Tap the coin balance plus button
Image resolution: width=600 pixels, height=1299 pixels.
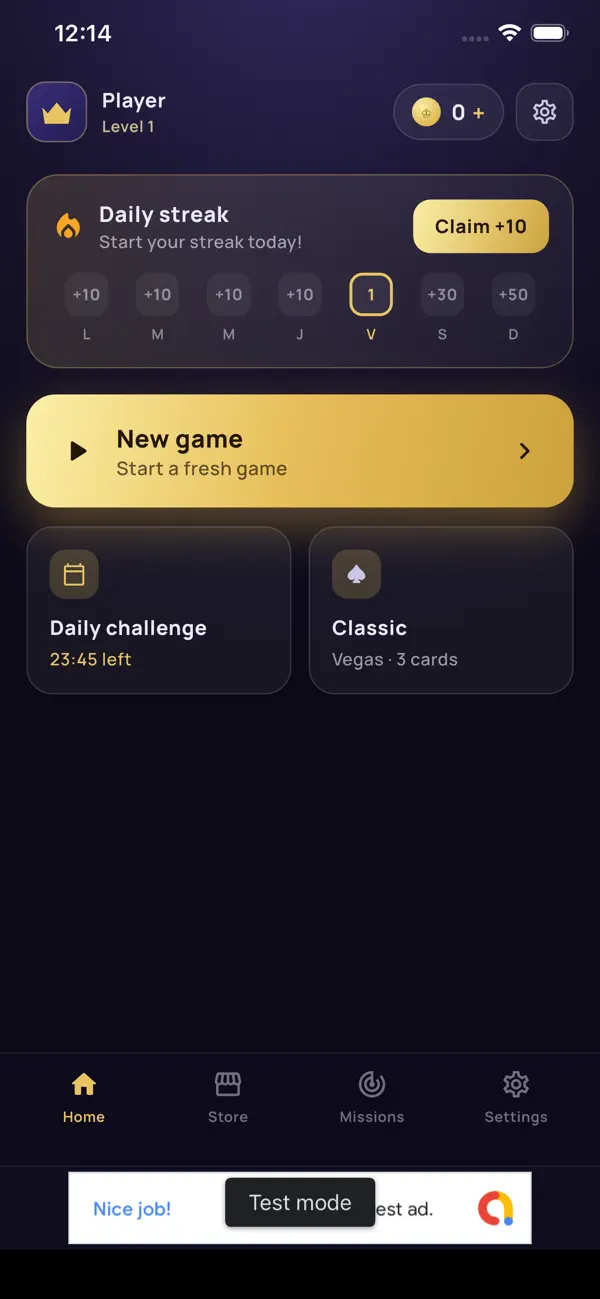pyautogui.click(x=448, y=112)
